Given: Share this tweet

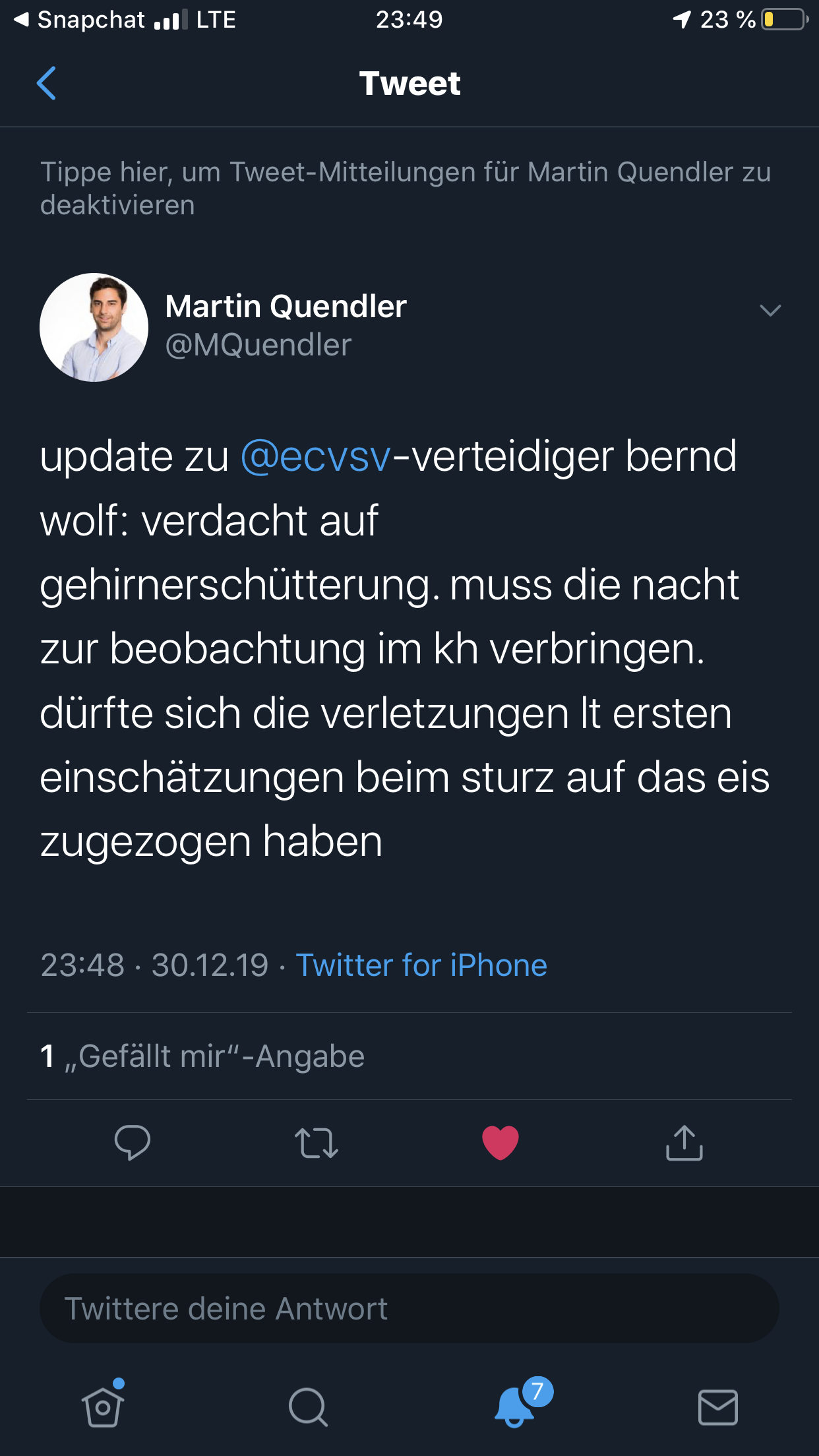Looking at the screenshot, I should point(684,1143).
